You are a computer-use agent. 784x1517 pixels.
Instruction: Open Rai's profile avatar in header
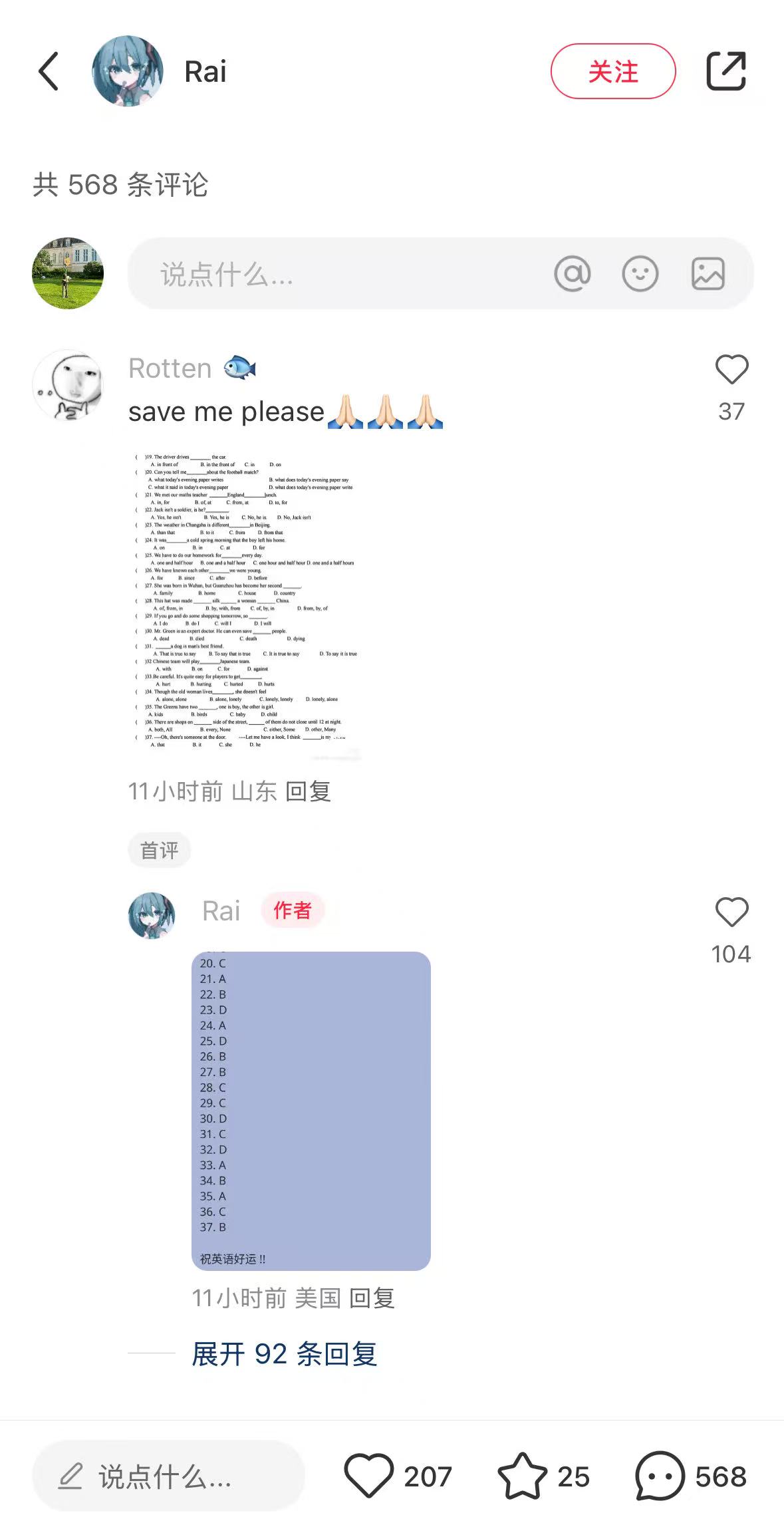(128, 71)
